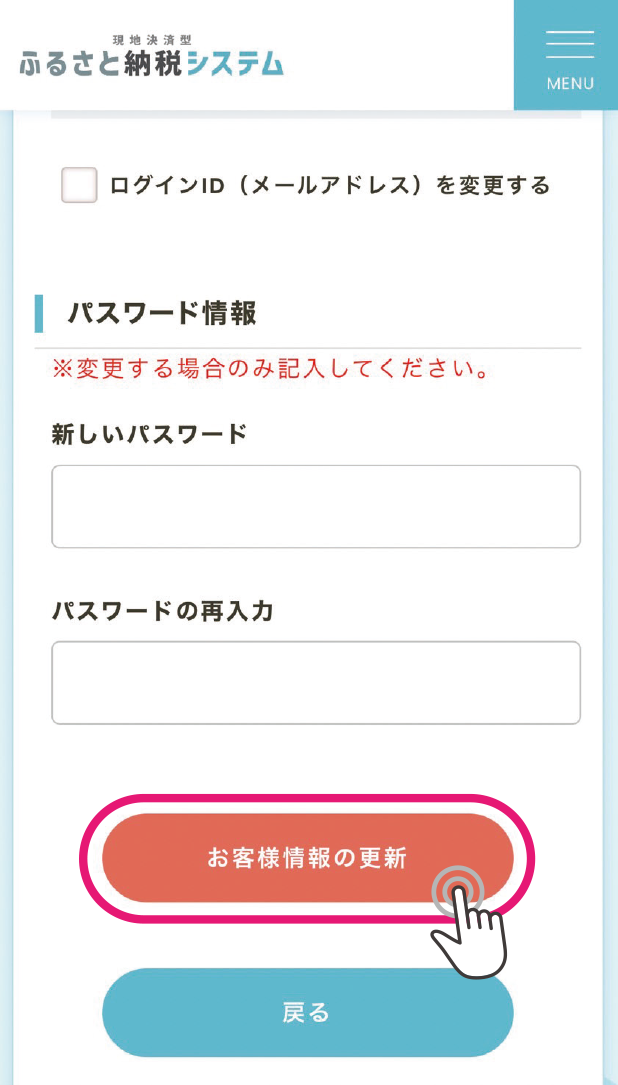The height and width of the screenshot is (1085, 618).
Task: Focus the new password (新しいパスワード) field
Action: (x=316, y=507)
